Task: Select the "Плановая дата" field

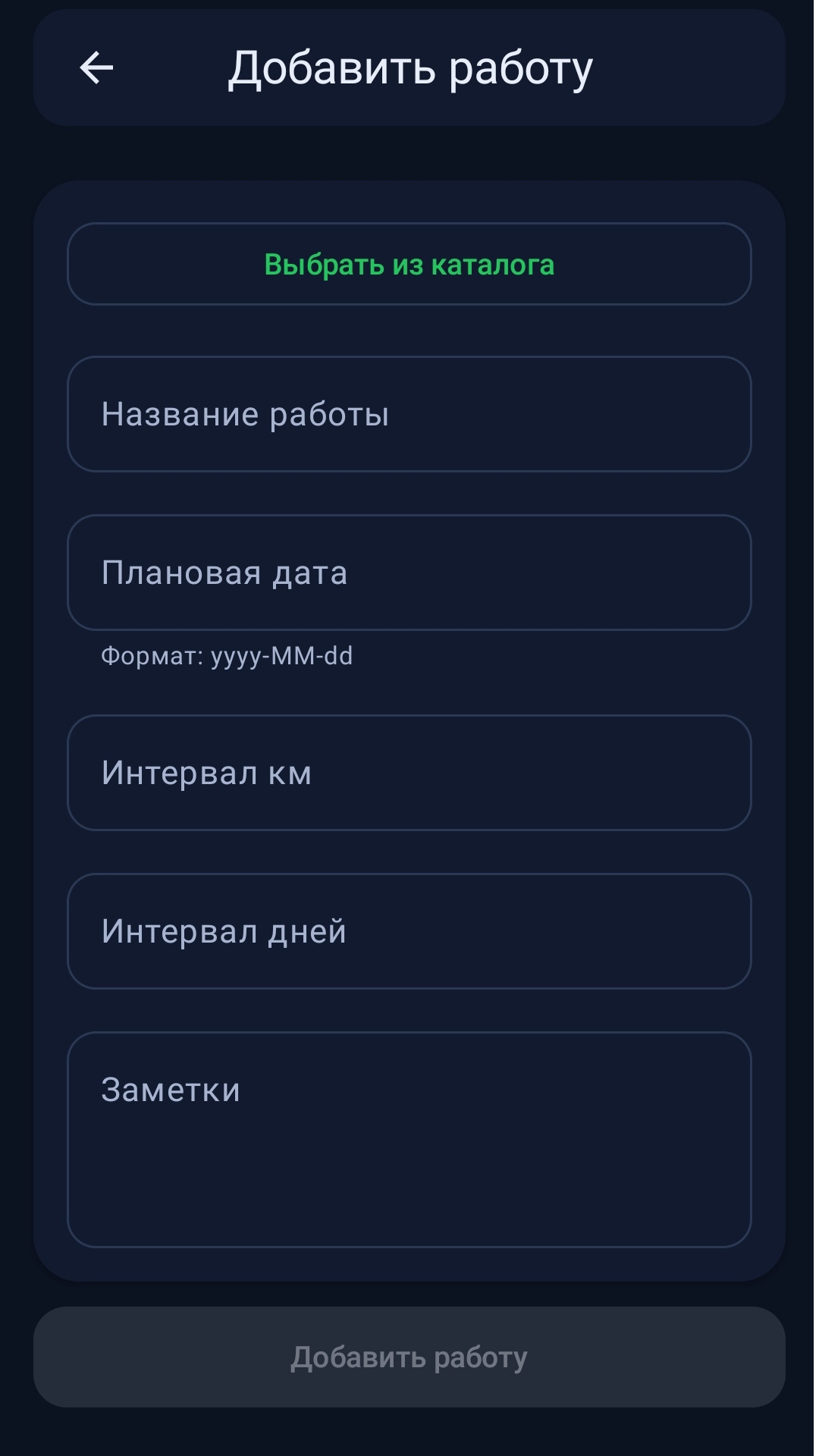Action: click(409, 573)
